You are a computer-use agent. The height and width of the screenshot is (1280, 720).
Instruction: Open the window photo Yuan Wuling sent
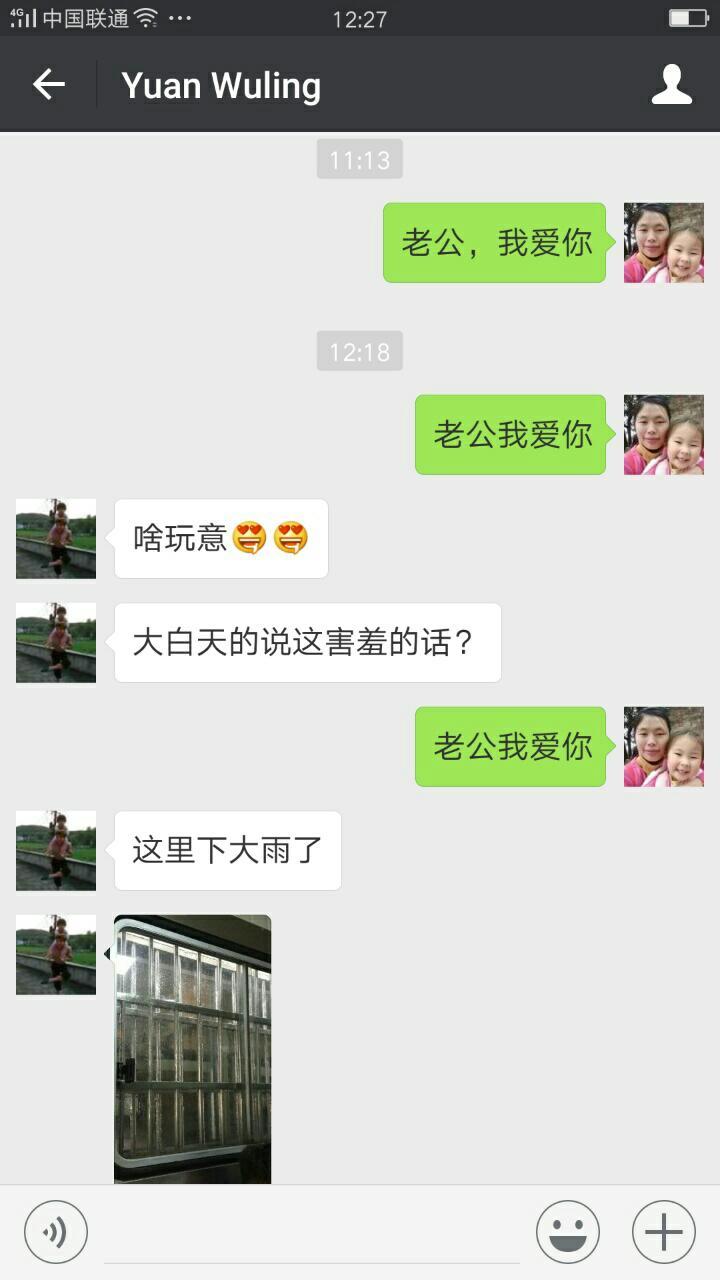(x=192, y=1049)
